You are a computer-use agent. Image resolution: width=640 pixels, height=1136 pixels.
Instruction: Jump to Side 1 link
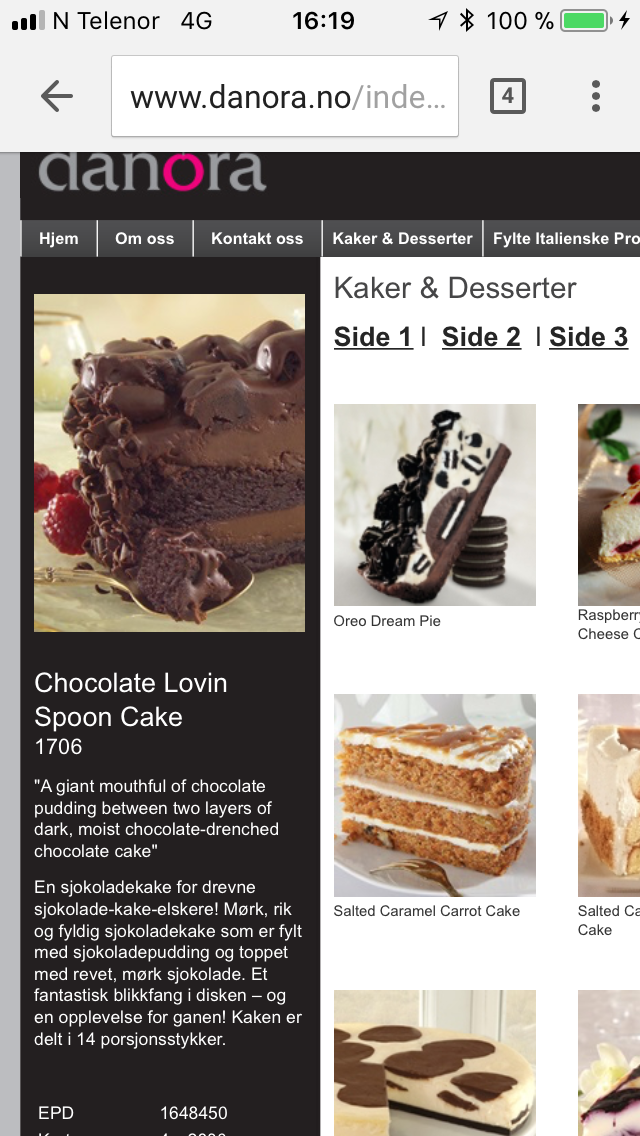373,336
